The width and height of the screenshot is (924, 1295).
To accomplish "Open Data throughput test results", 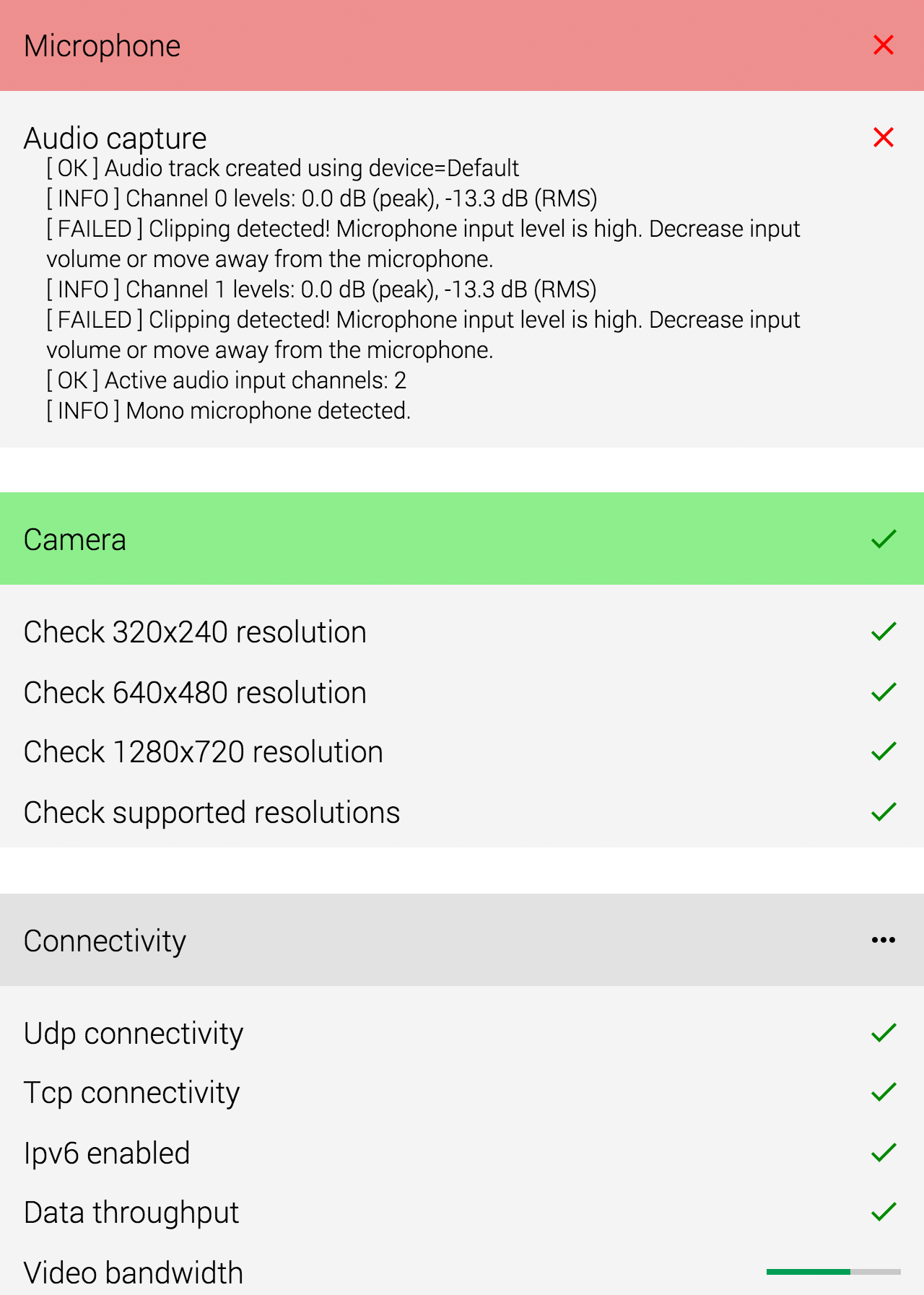I will [462, 1212].
